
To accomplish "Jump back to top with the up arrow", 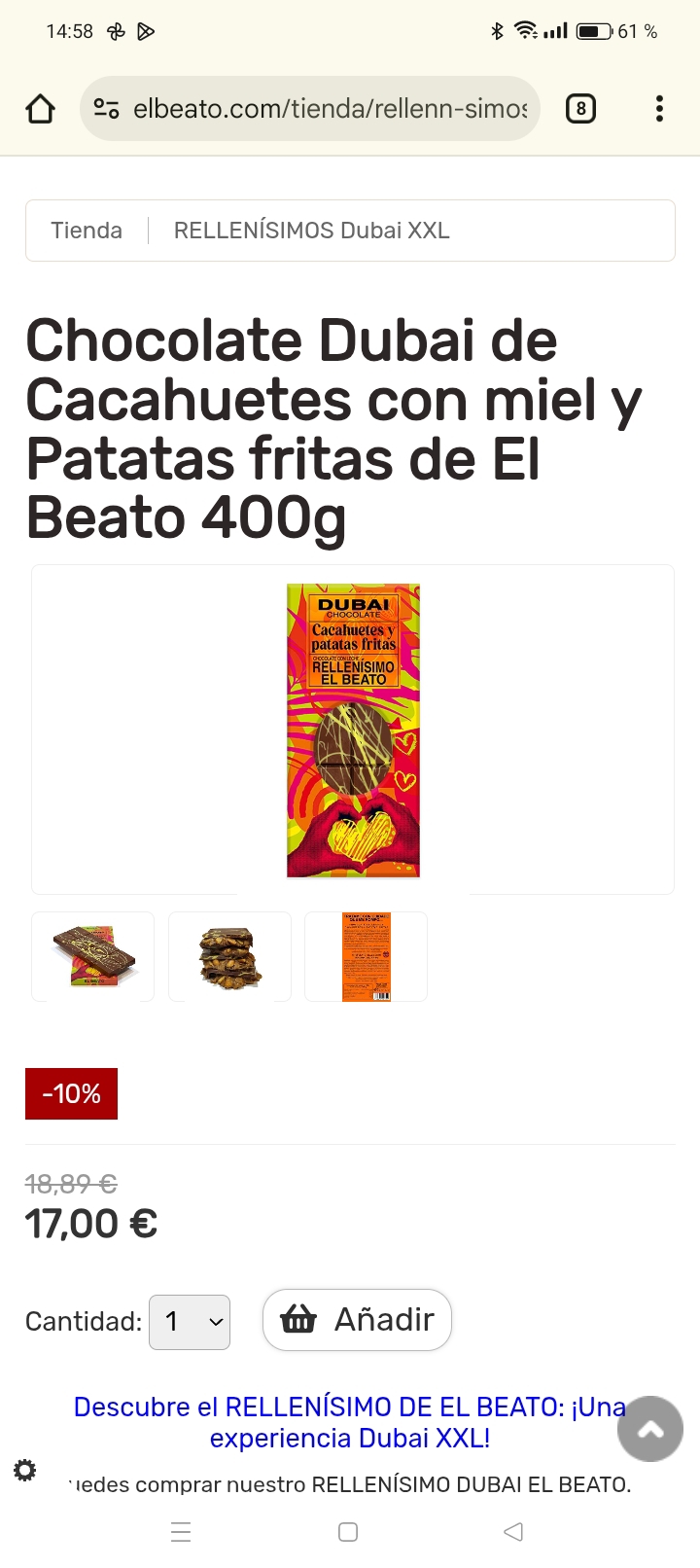I will click(x=649, y=1429).
